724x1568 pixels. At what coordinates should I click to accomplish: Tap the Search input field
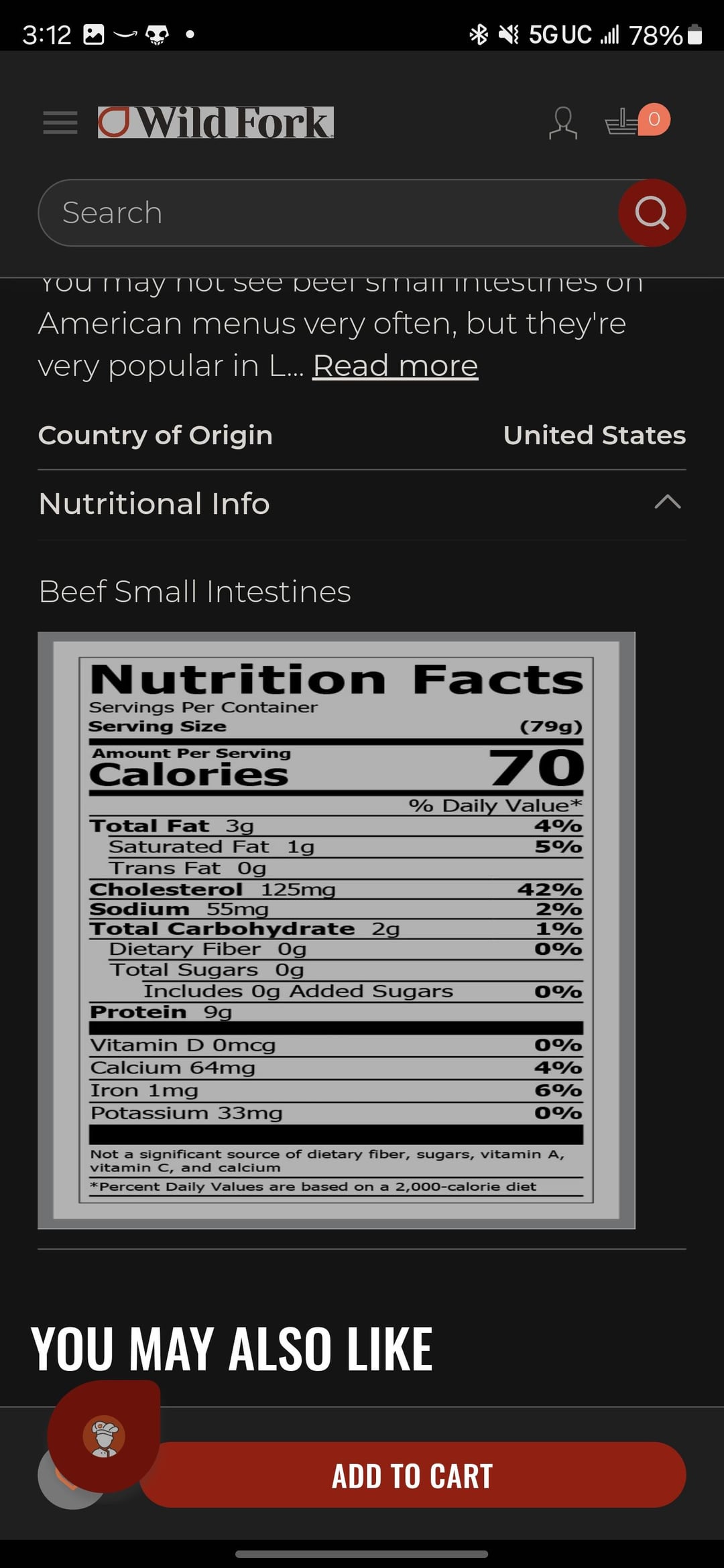click(x=328, y=213)
